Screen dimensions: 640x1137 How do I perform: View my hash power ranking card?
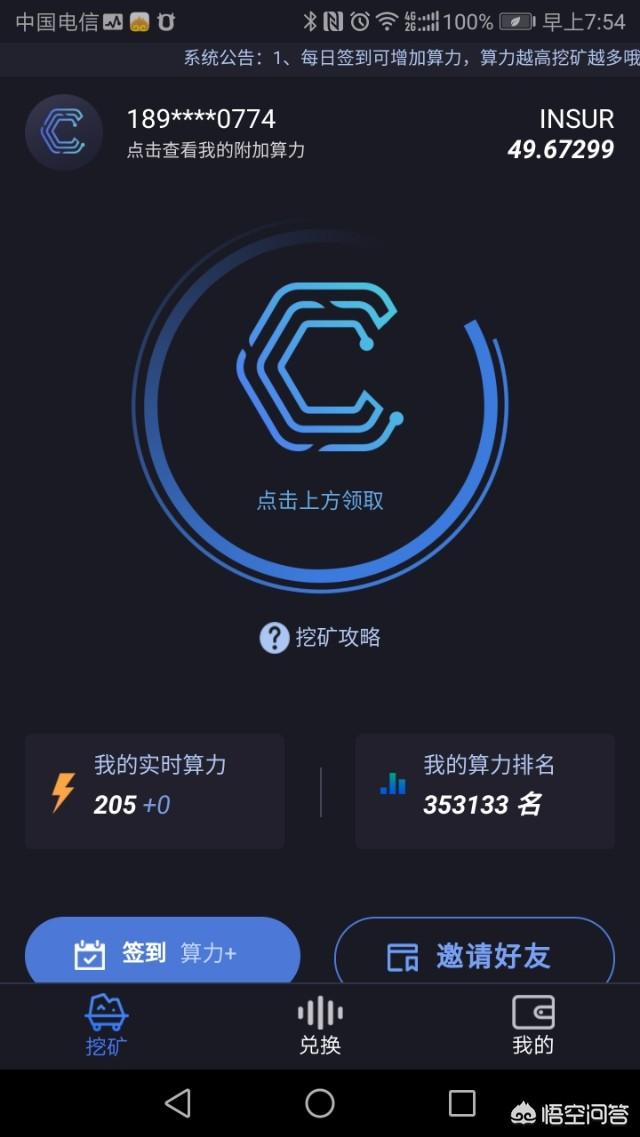[x=485, y=791]
